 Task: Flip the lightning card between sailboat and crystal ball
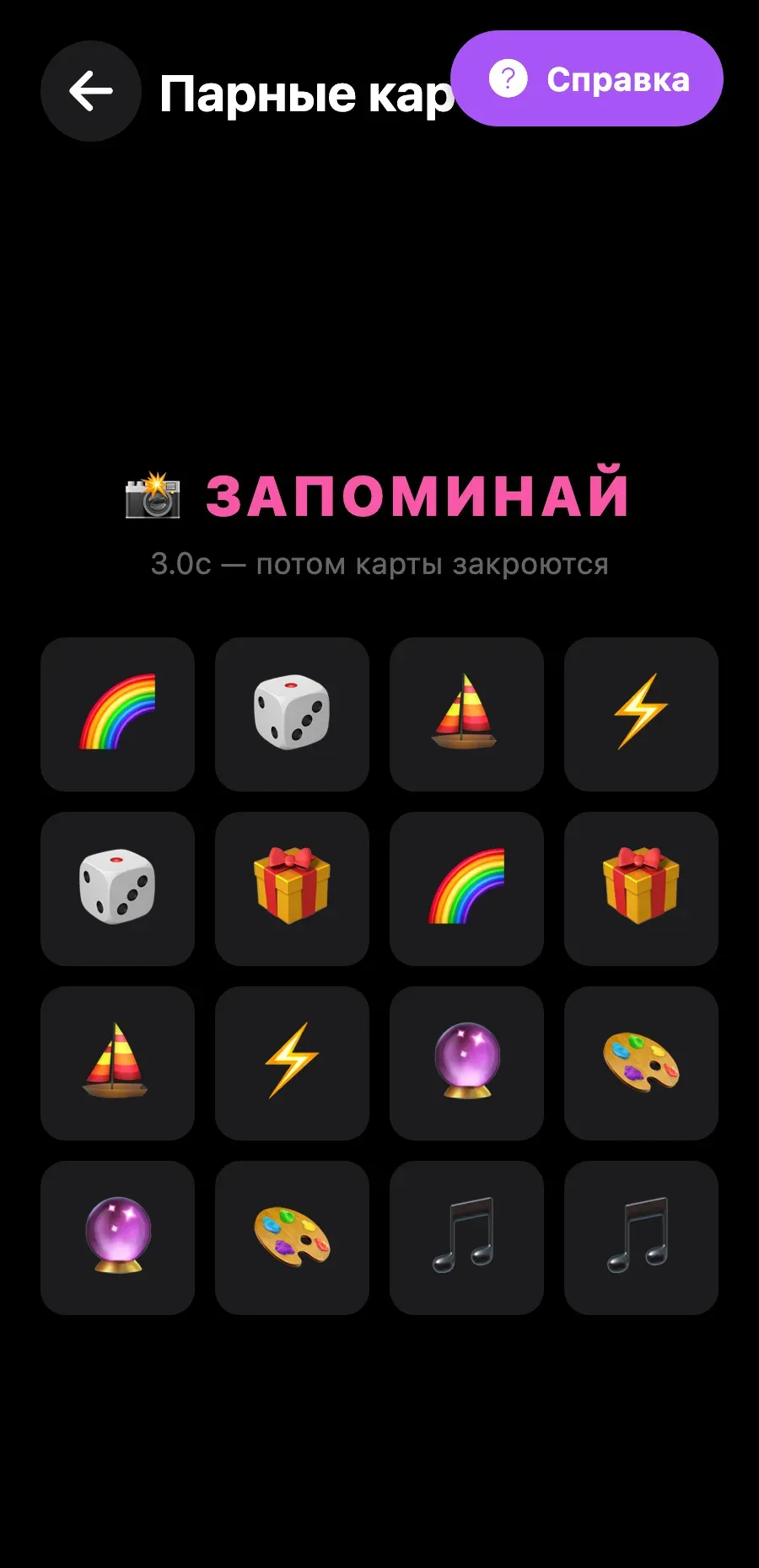coord(292,1063)
